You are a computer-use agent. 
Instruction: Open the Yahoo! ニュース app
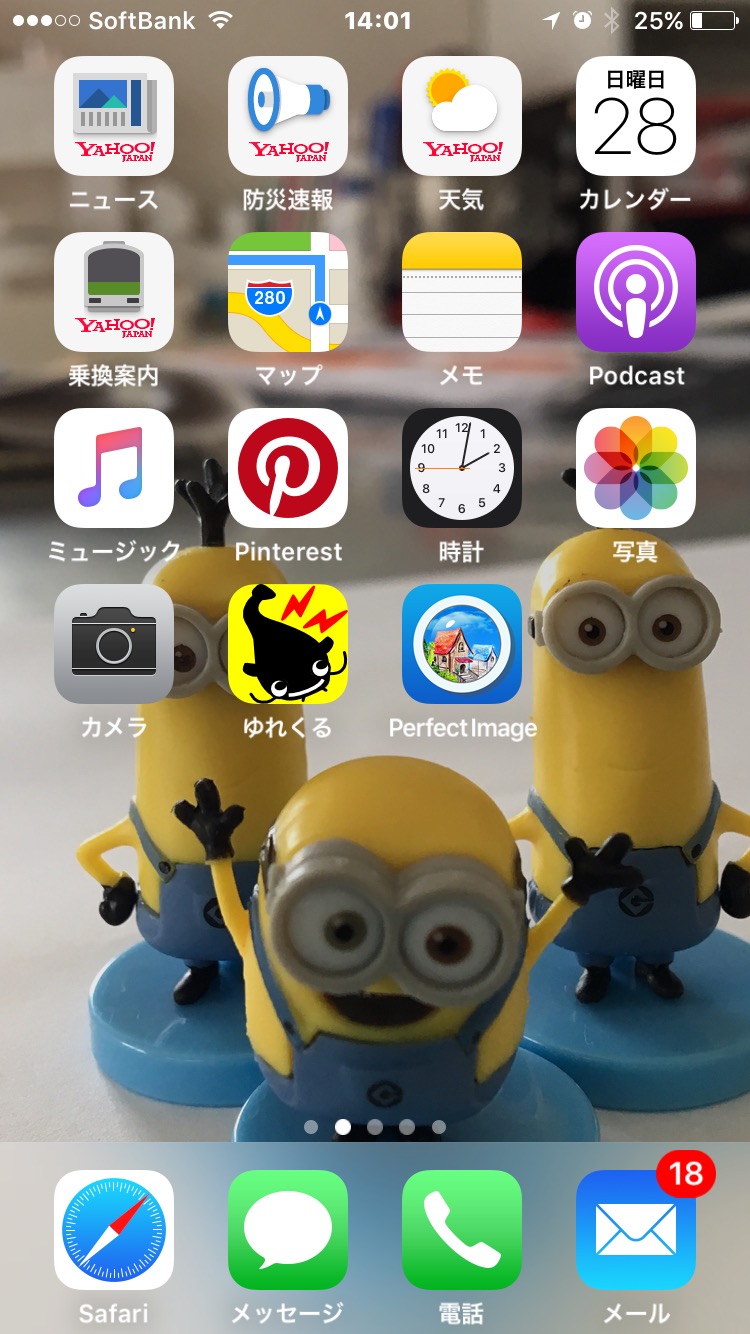pos(114,116)
